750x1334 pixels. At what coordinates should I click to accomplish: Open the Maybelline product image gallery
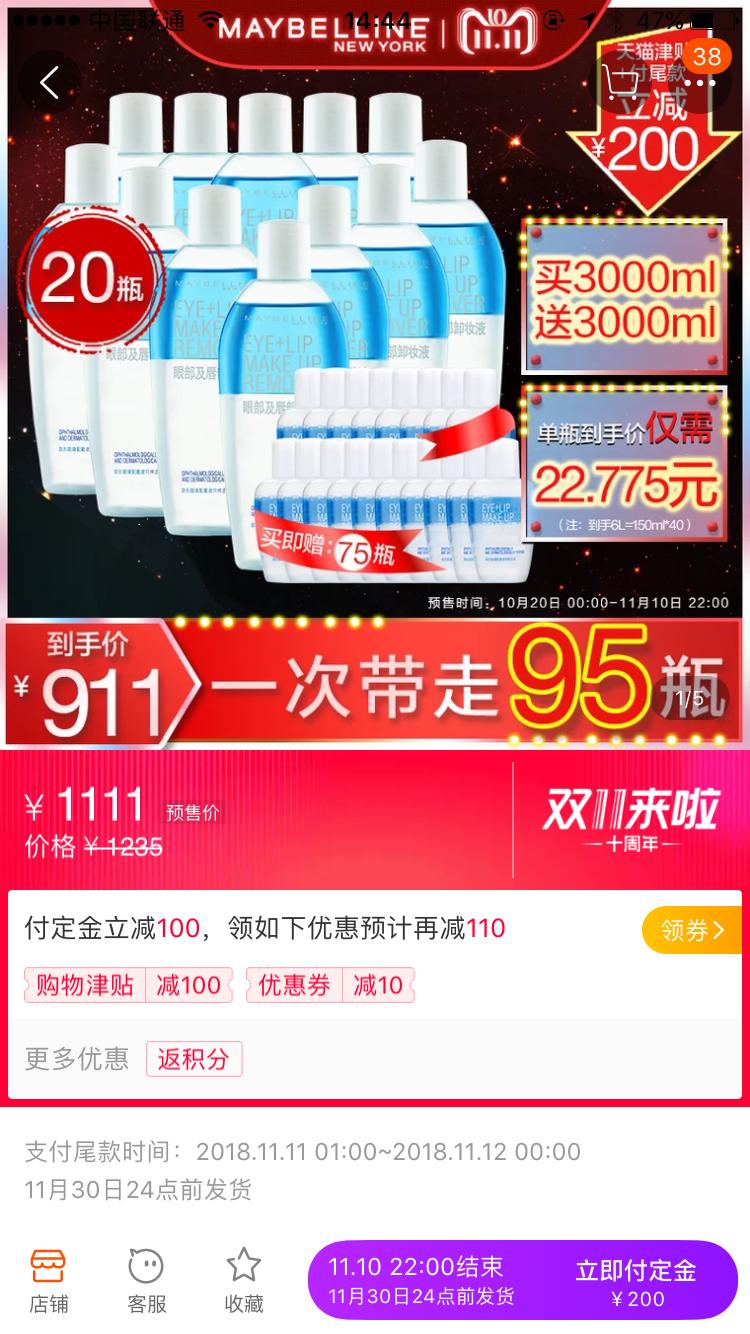tap(375, 400)
